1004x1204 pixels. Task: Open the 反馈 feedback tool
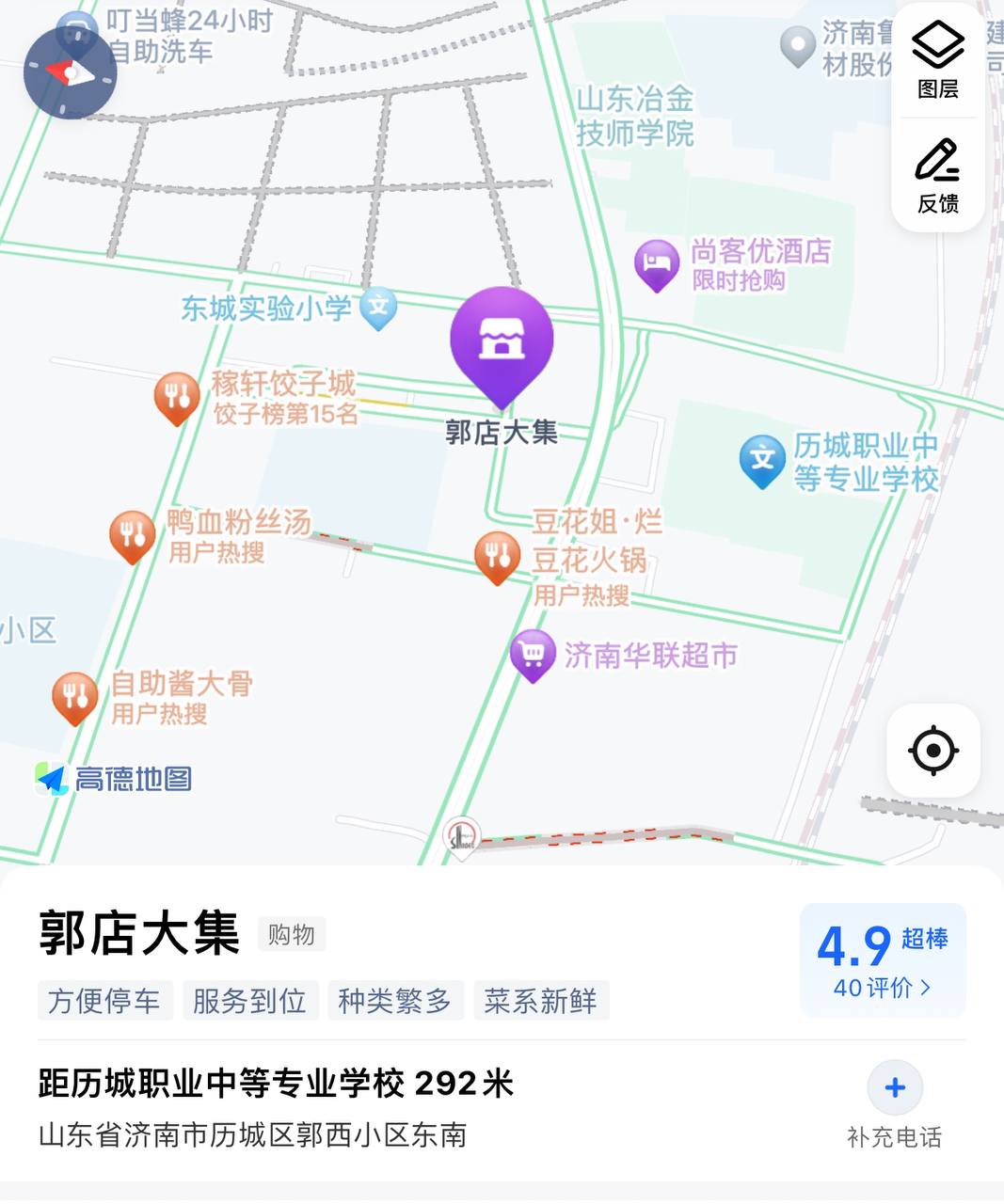pos(937,175)
